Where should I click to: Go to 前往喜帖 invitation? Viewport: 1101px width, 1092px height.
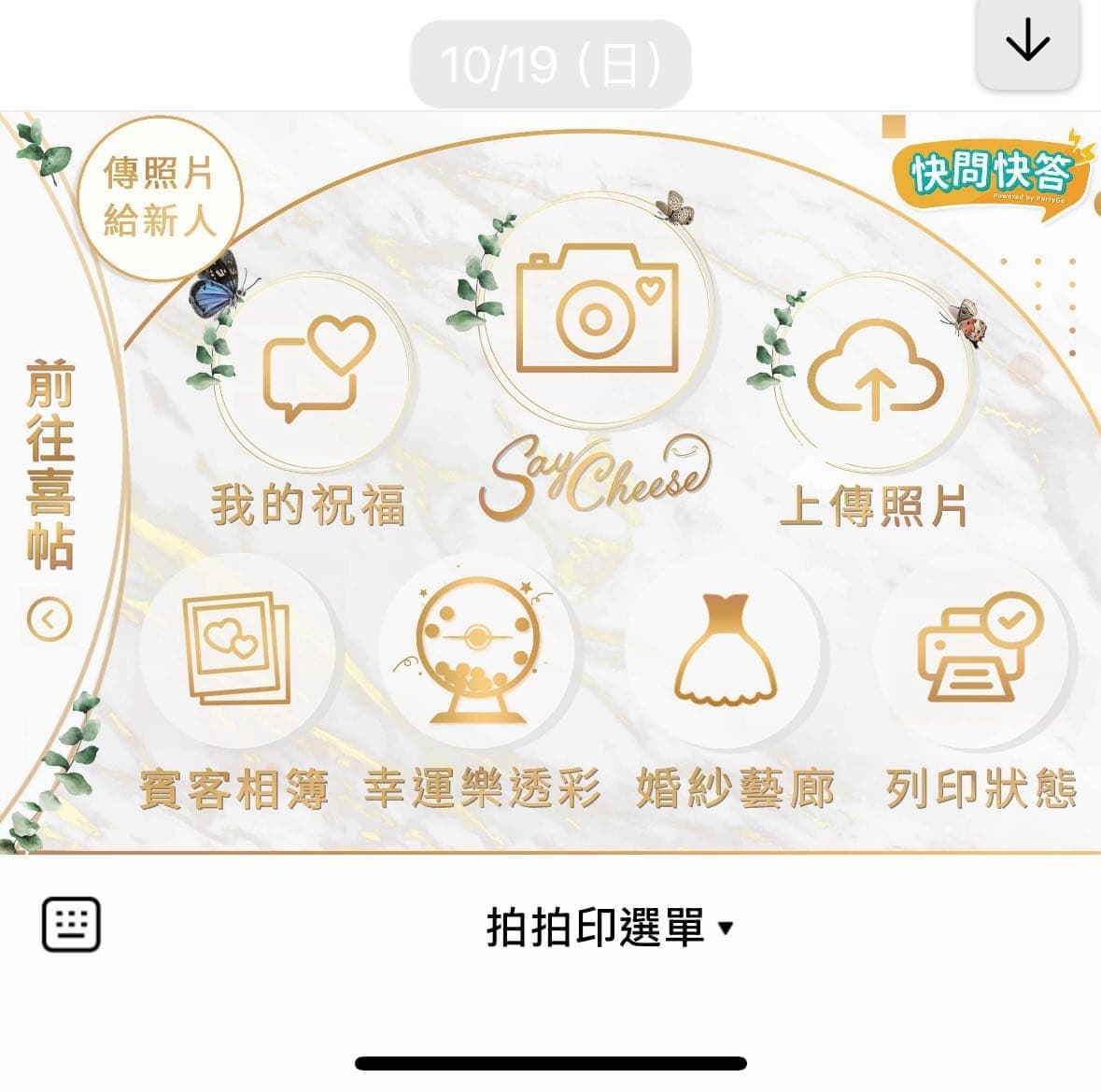click(50, 495)
